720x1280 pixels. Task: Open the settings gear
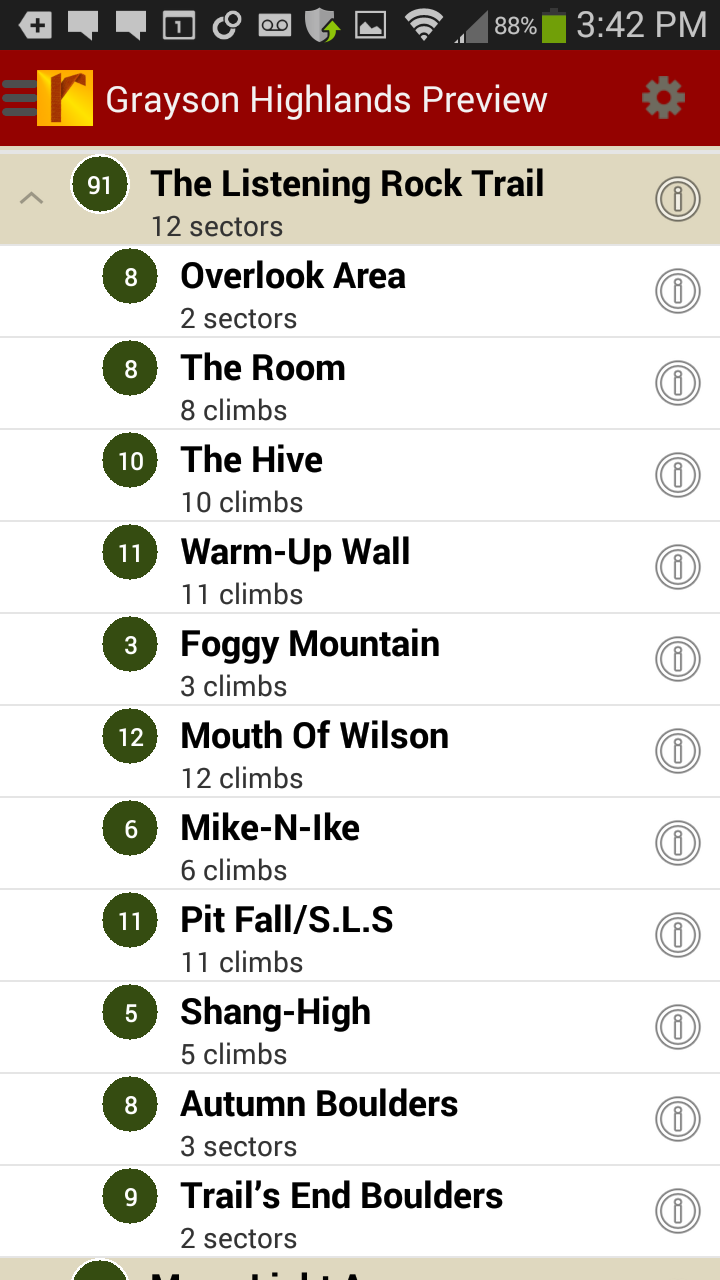(663, 98)
